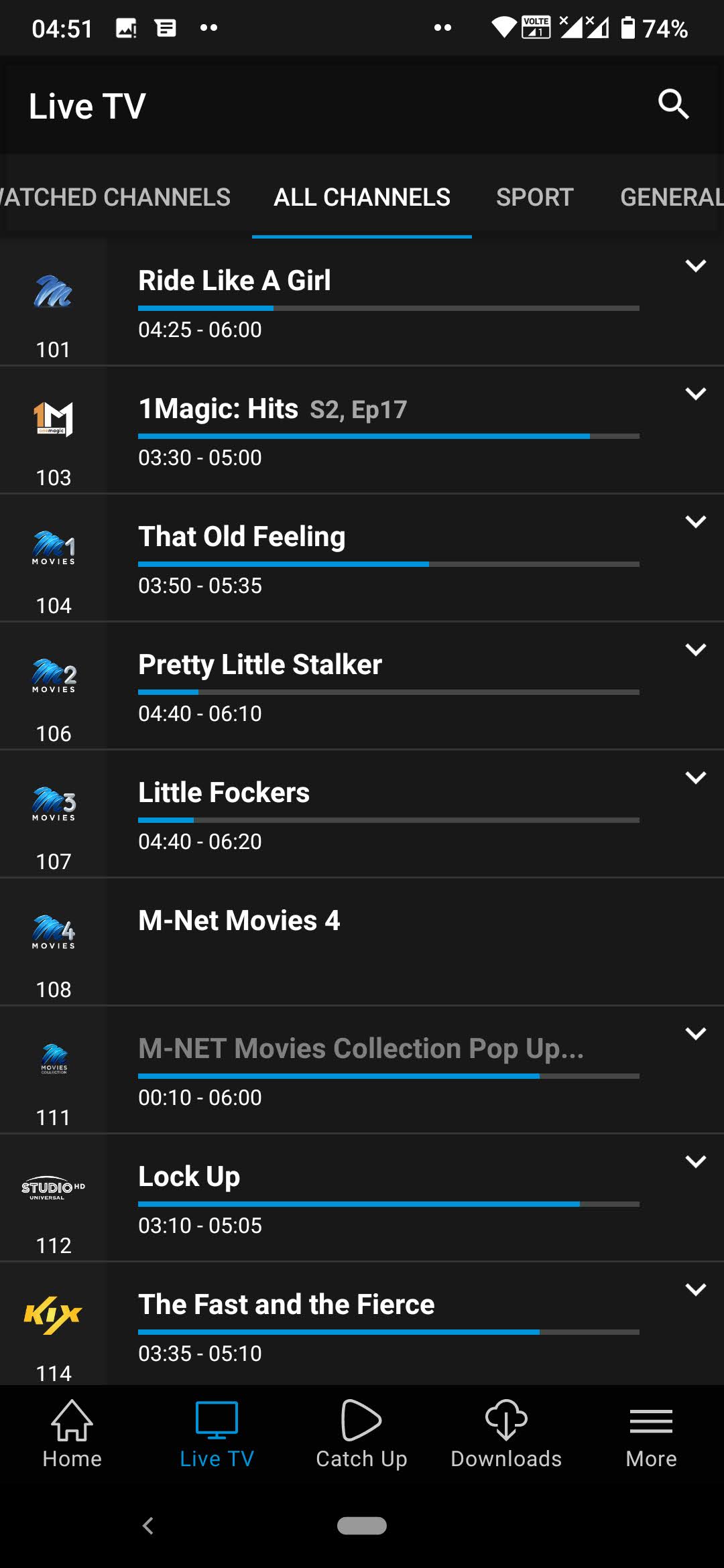Expand details for Ride Like A Girl

click(x=697, y=266)
